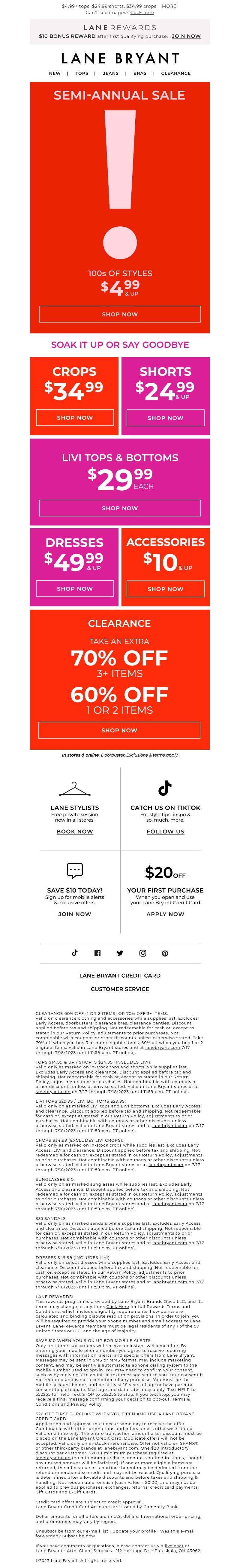
Task: Shop now for Shorts $24.99
Action: point(165,418)
